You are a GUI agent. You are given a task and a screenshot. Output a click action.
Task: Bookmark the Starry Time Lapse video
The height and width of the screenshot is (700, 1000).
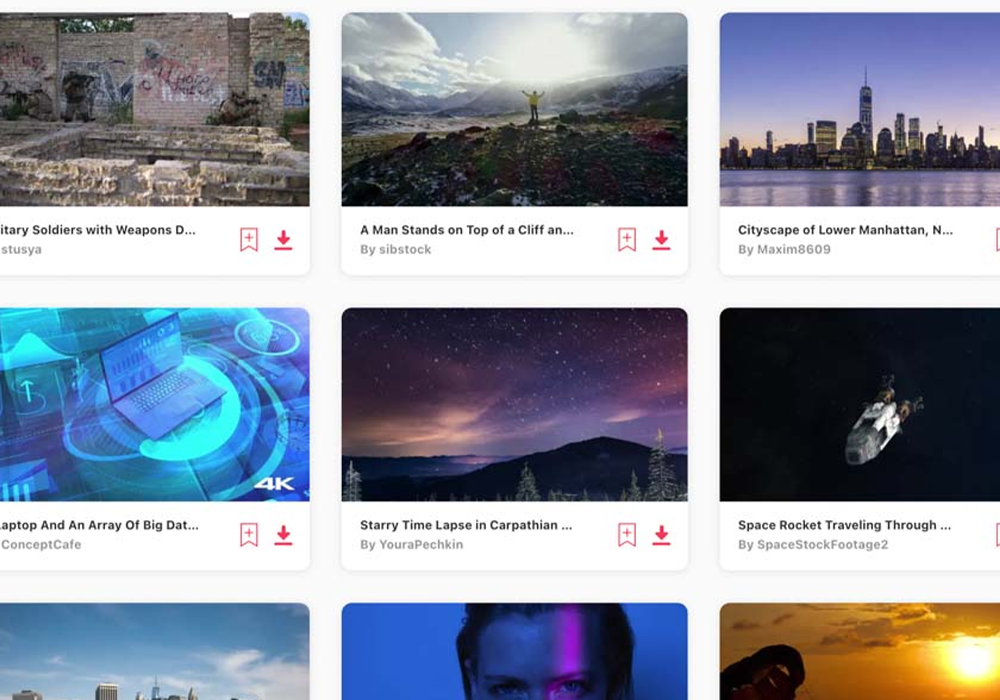tap(627, 535)
